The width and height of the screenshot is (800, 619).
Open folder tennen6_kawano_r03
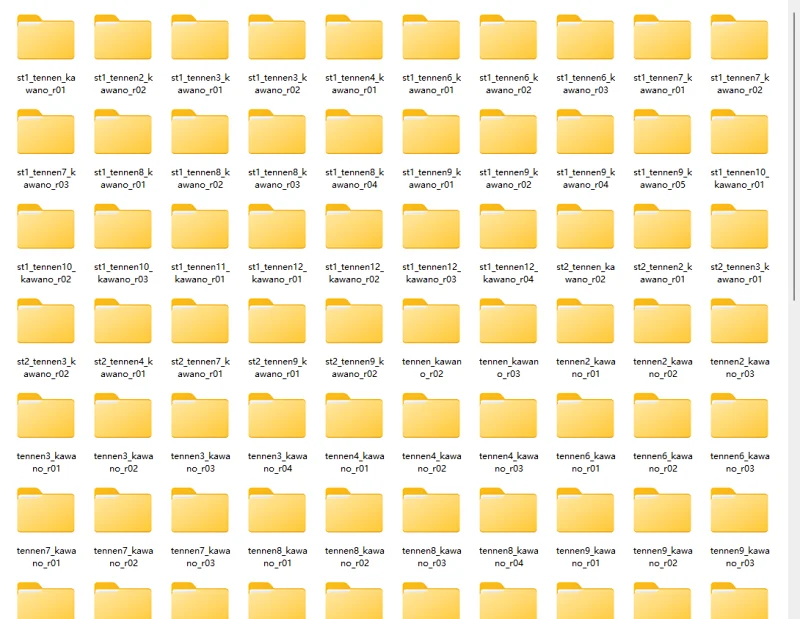739,419
